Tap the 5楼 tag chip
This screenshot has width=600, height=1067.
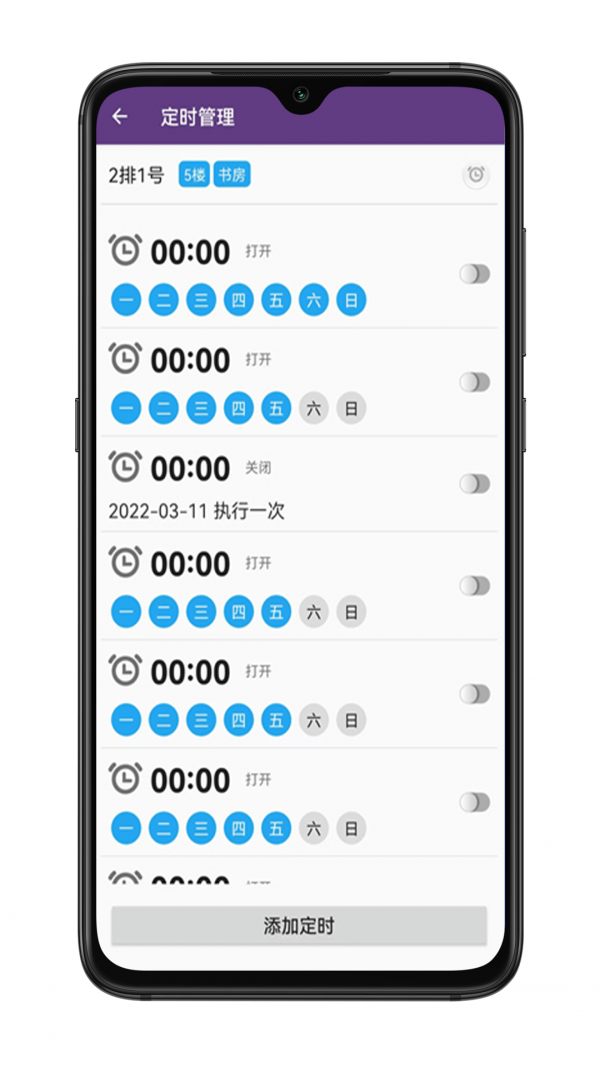194,175
